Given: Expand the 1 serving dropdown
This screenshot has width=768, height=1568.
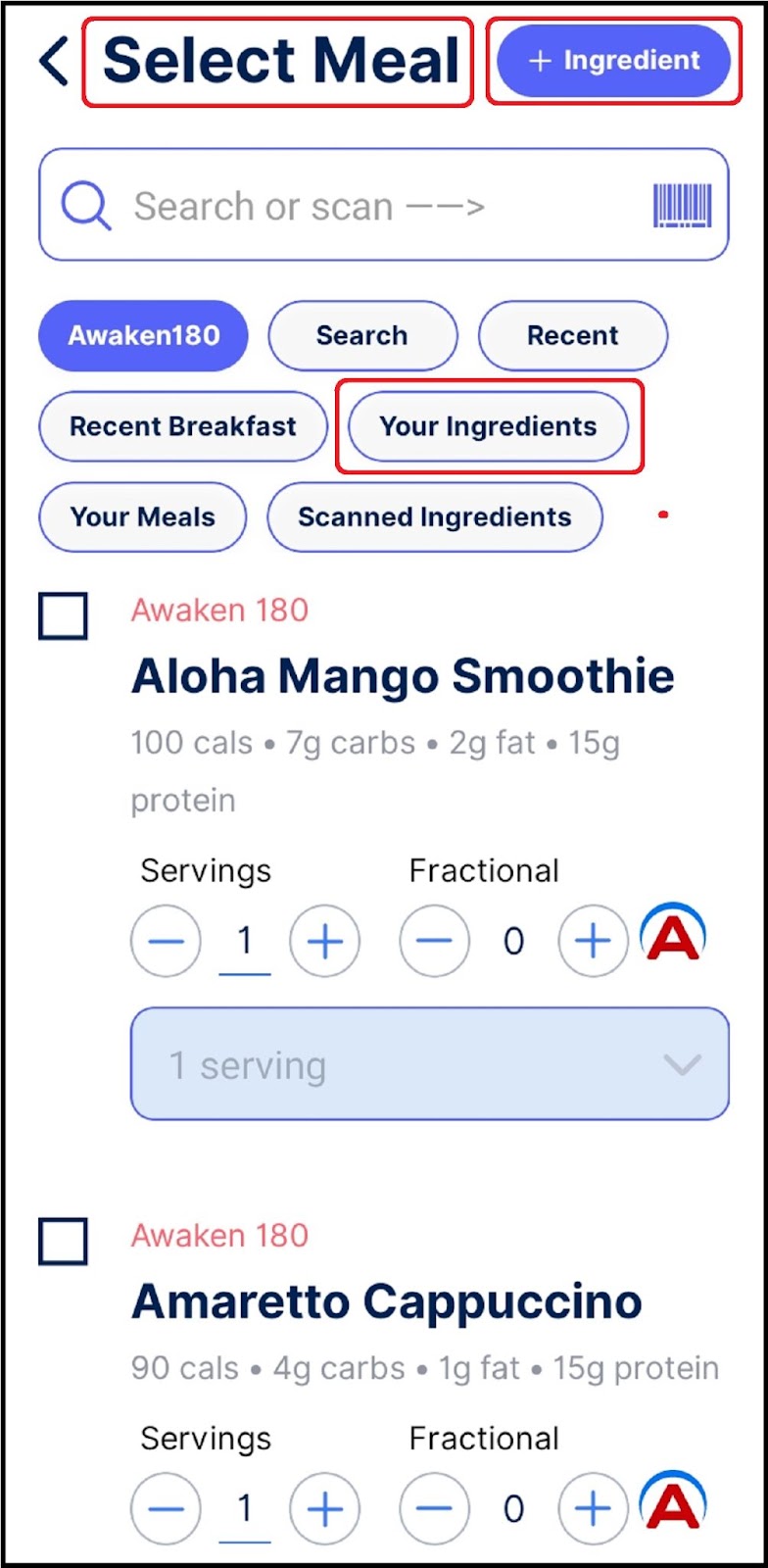Looking at the screenshot, I should click(x=430, y=1064).
